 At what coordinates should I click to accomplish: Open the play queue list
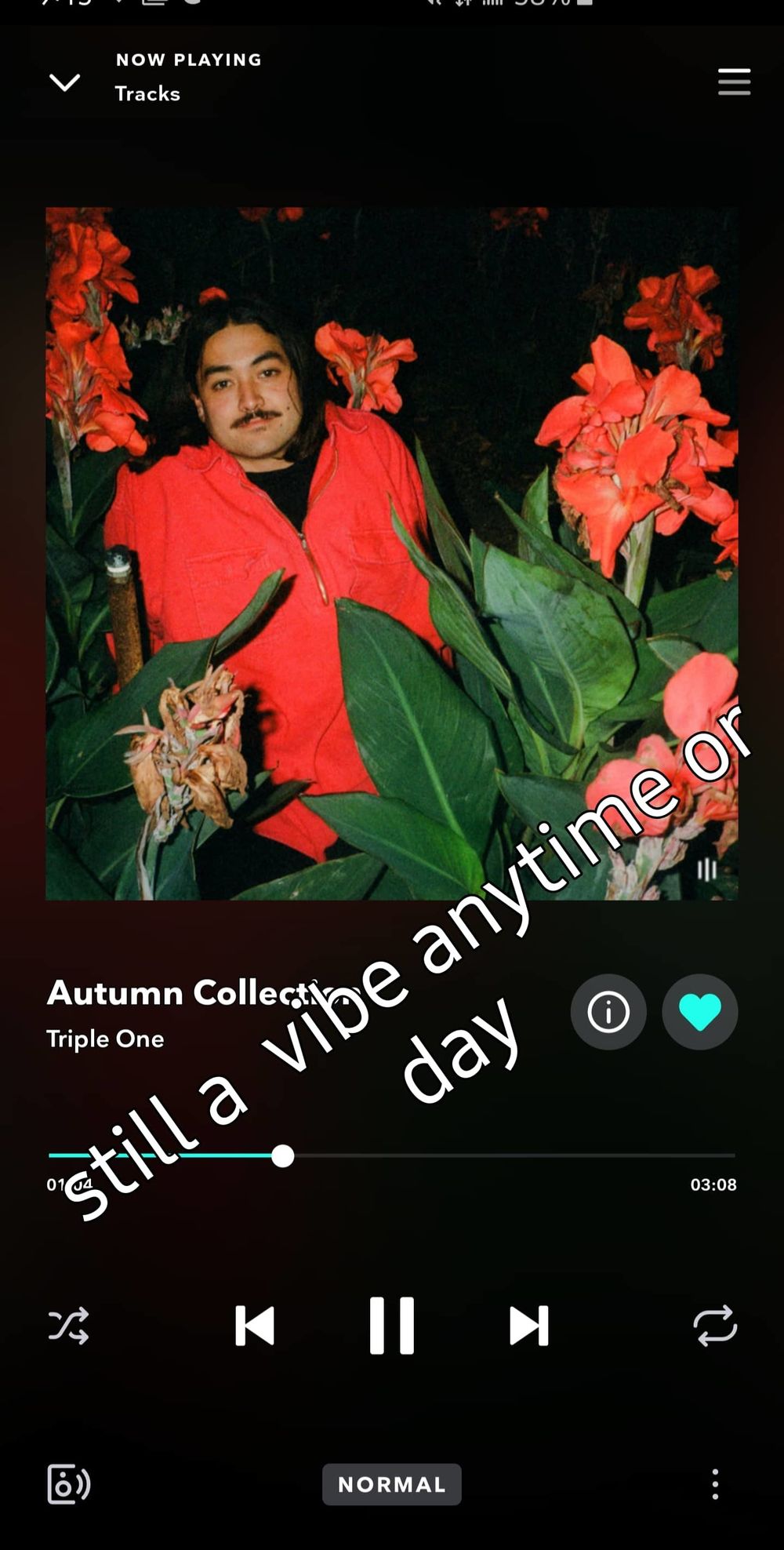click(x=734, y=82)
